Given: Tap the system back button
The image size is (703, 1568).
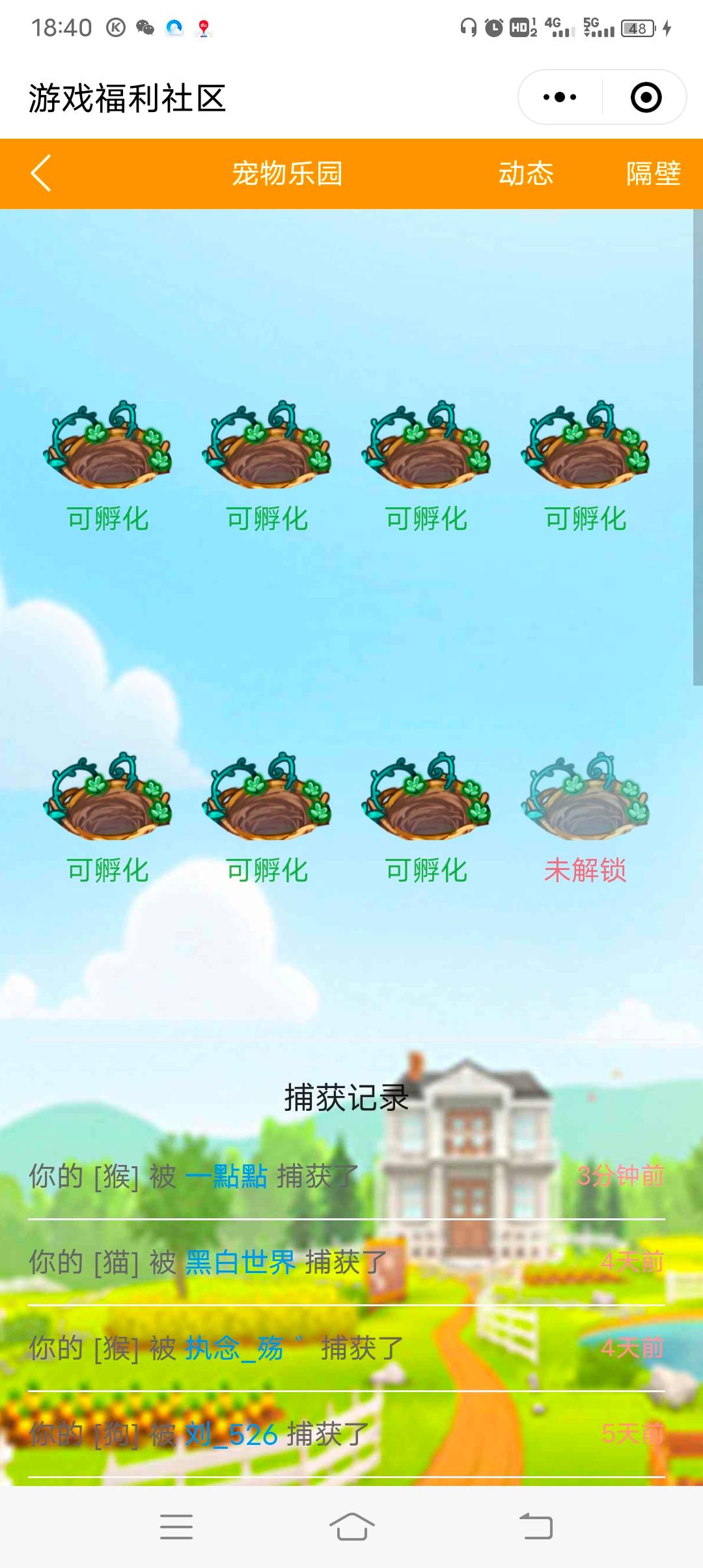Looking at the screenshot, I should pyautogui.click(x=536, y=1526).
